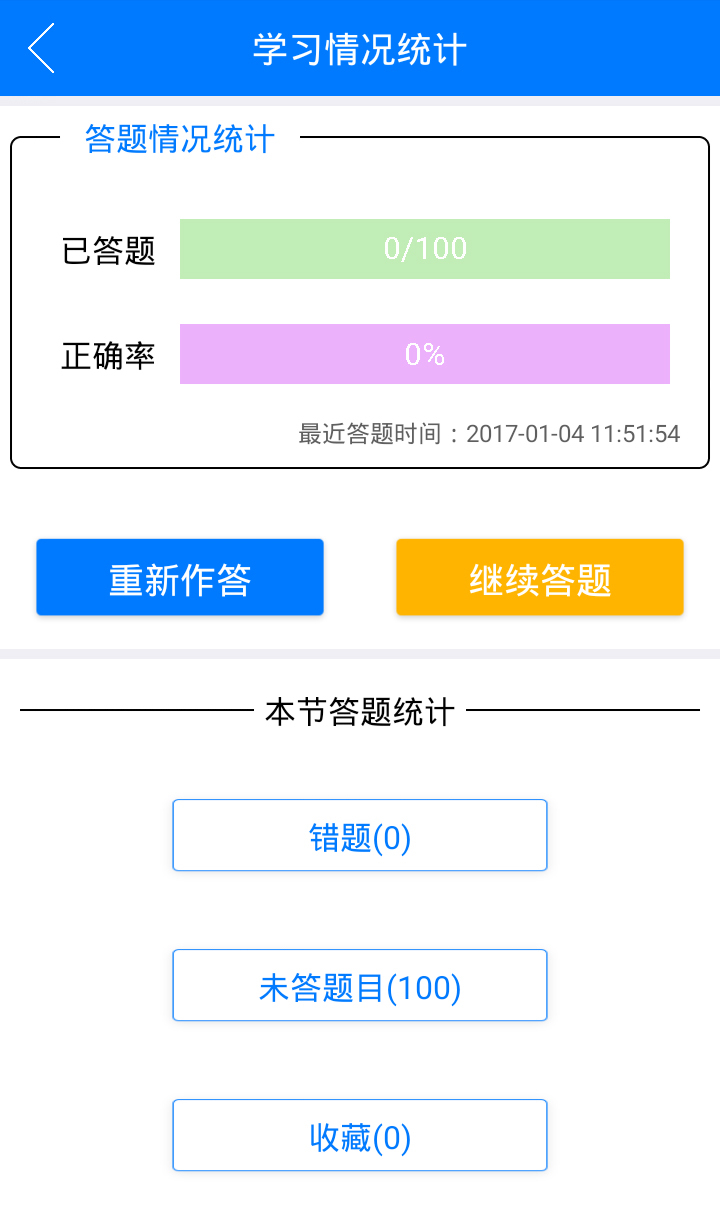Open 收藏(0) to view favorites
Viewport: 720px width, 1230px height.
(x=359, y=1134)
